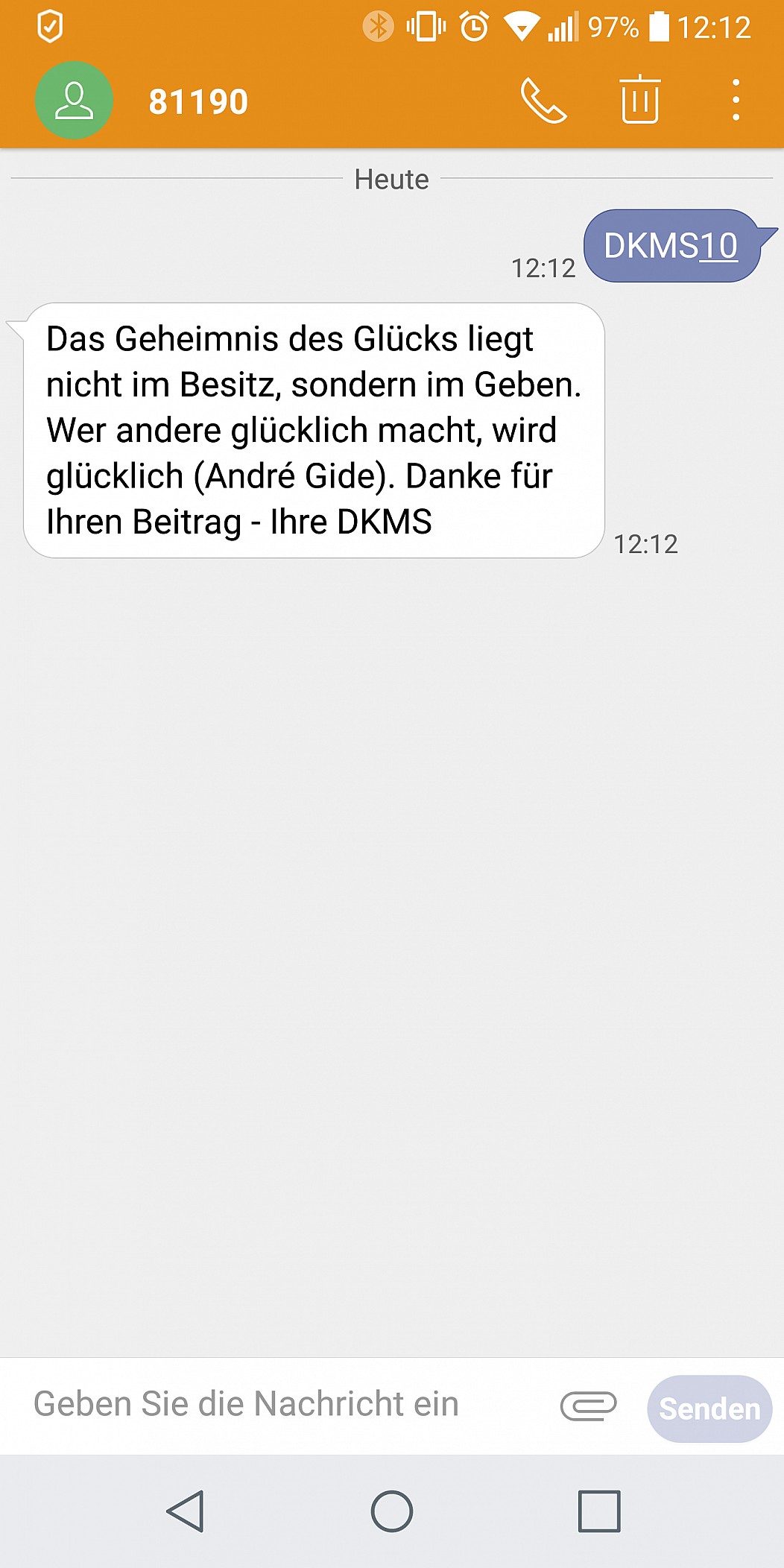784x1568 pixels.
Task: Tap the Senden button
Action: (709, 1409)
